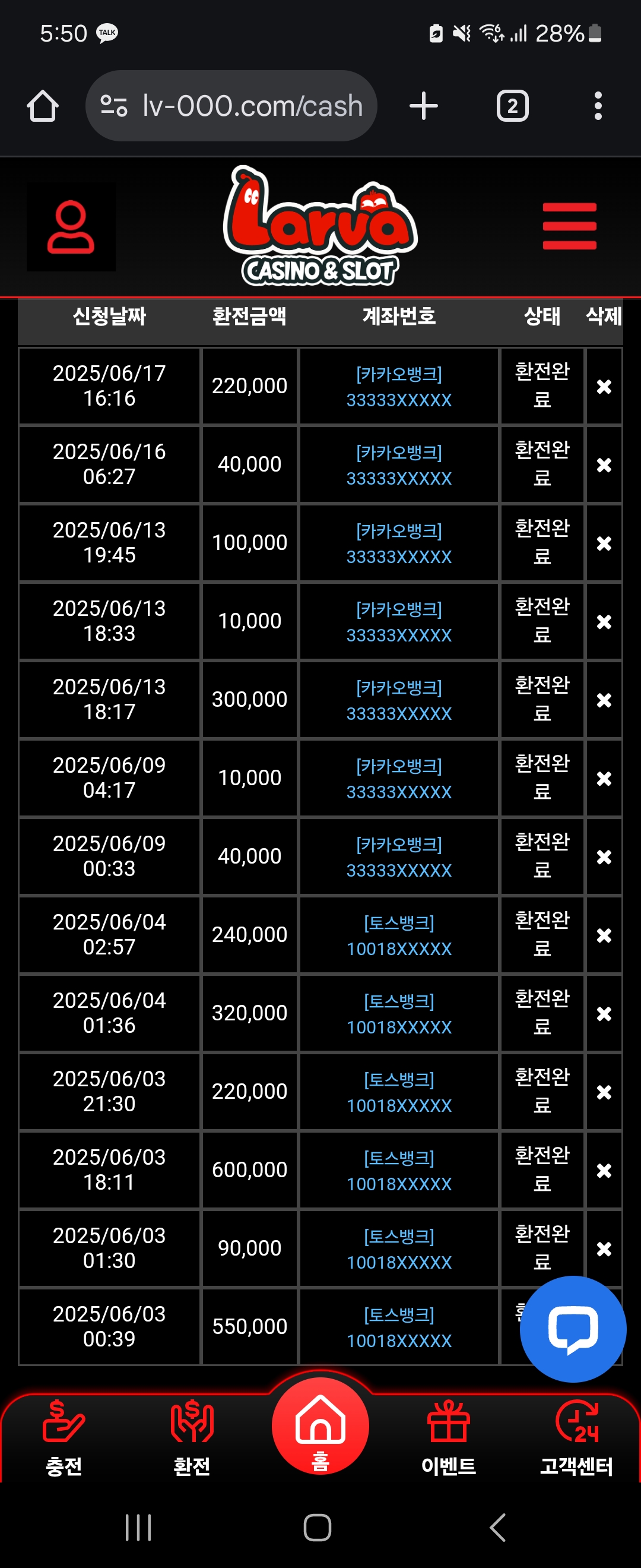Tap the lv-000.com/cash address bar
The image size is (641, 1568).
click(231, 106)
